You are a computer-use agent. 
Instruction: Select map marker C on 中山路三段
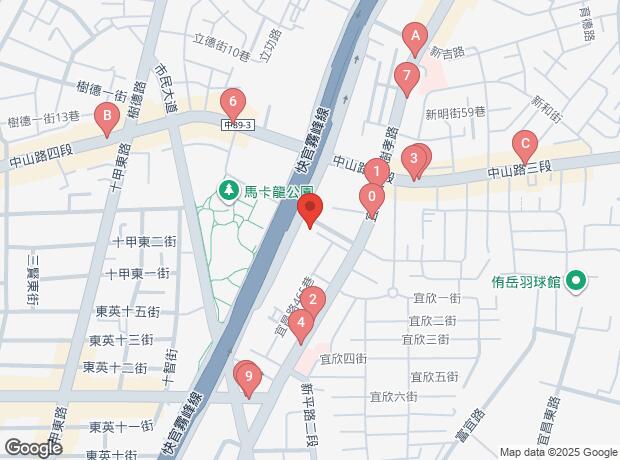(x=522, y=143)
